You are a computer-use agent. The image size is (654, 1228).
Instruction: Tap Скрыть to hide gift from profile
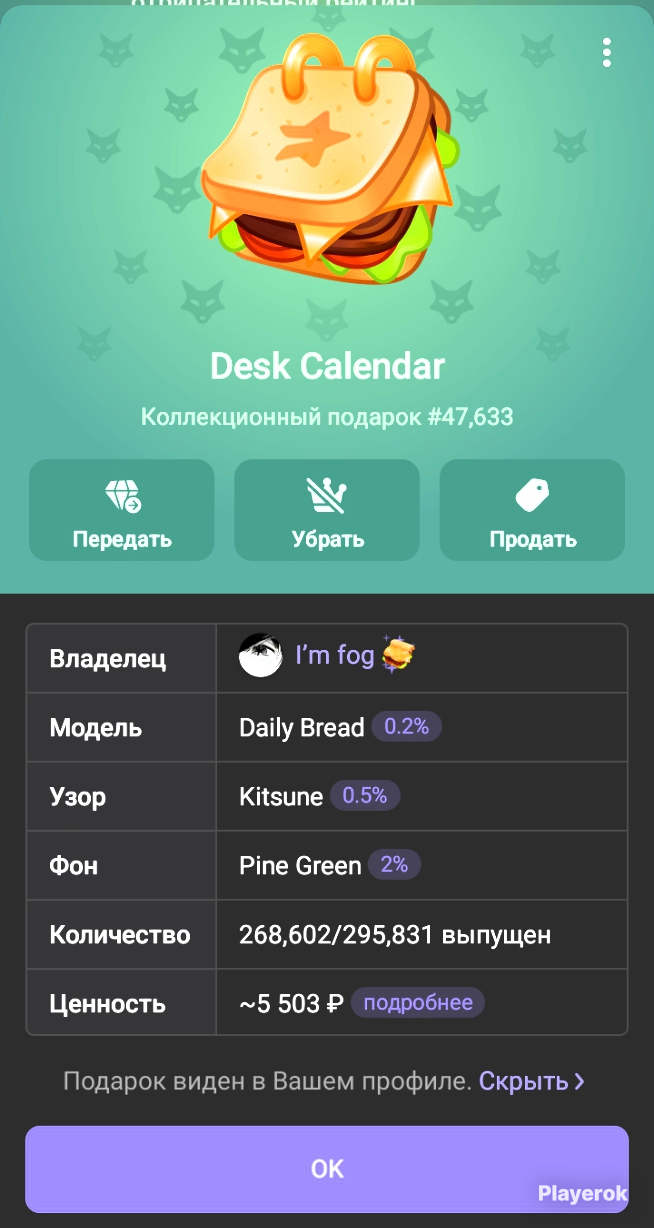532,1081
